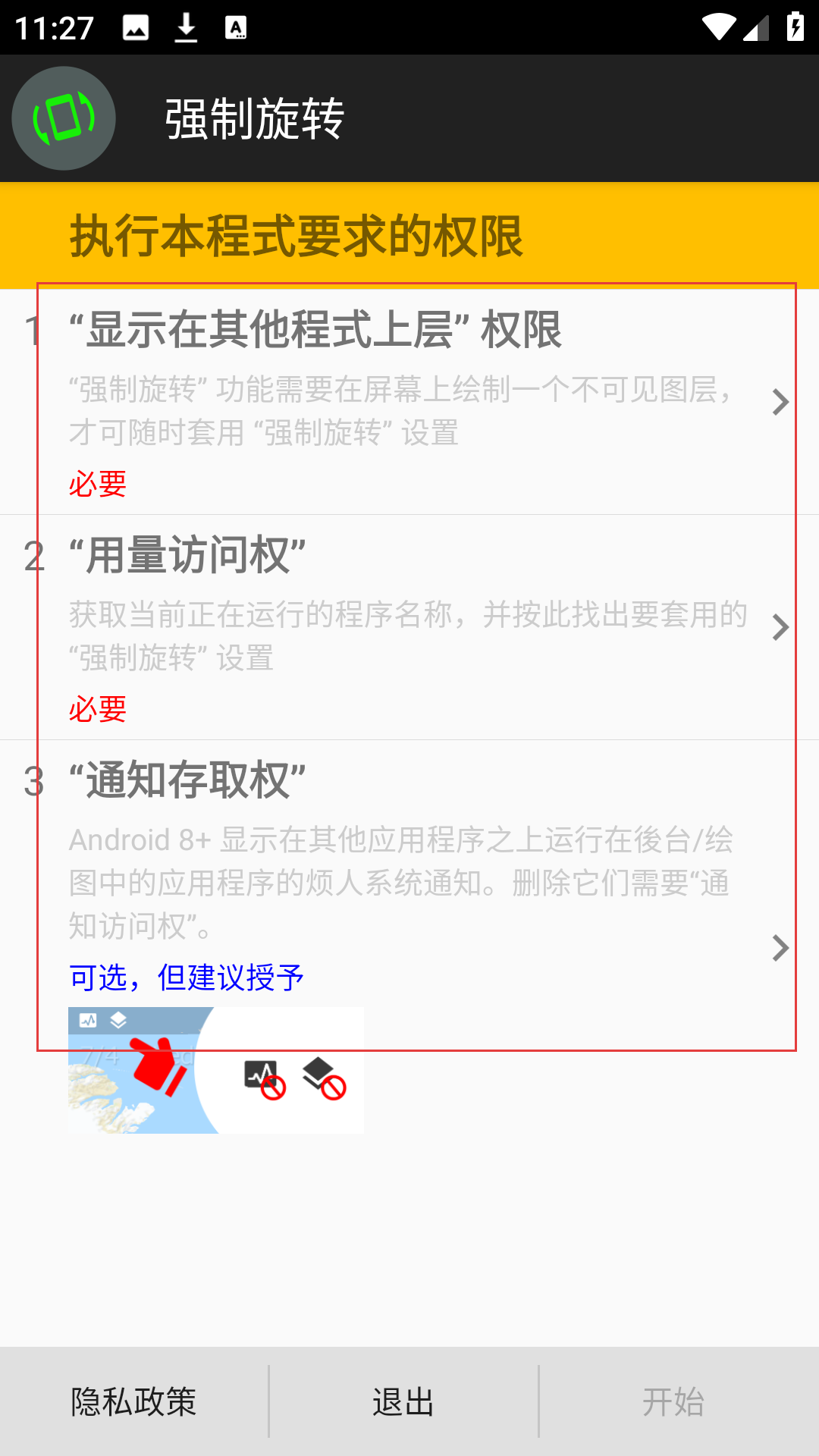Open the “通知存取权” permission row
This screenshot has height=1456, width=819.
pyautogui.click(x=409, y=948)
